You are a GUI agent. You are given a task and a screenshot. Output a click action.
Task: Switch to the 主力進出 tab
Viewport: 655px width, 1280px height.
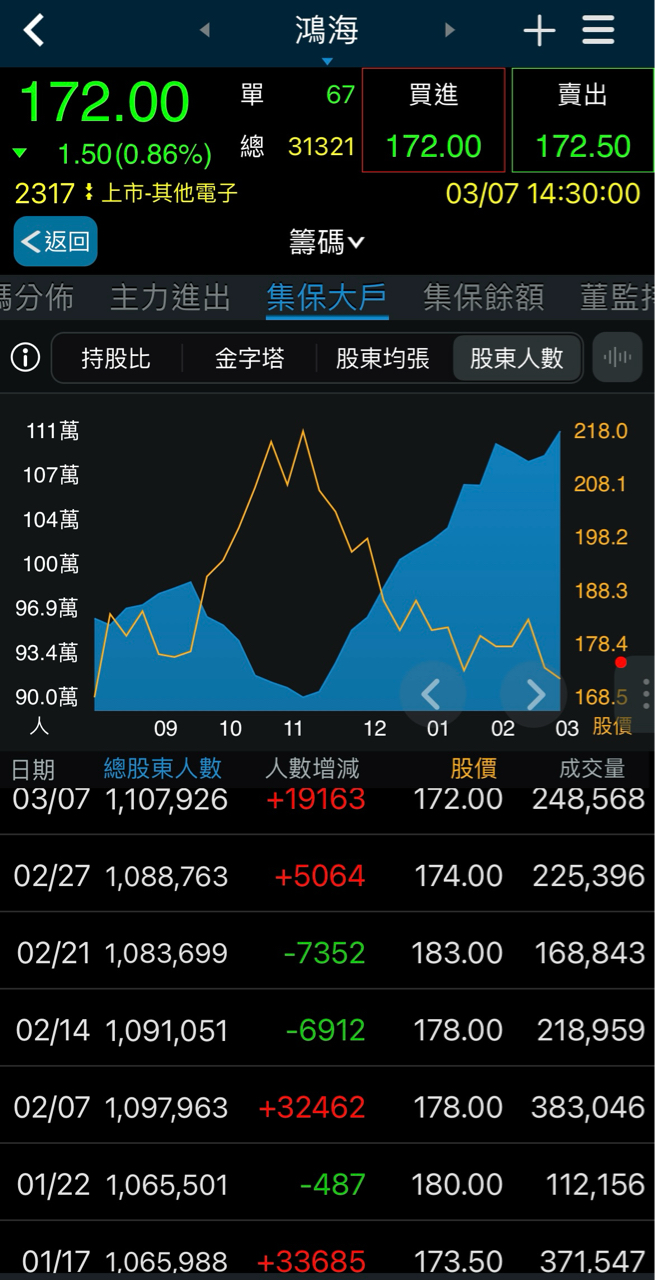(x=170, y=297)
